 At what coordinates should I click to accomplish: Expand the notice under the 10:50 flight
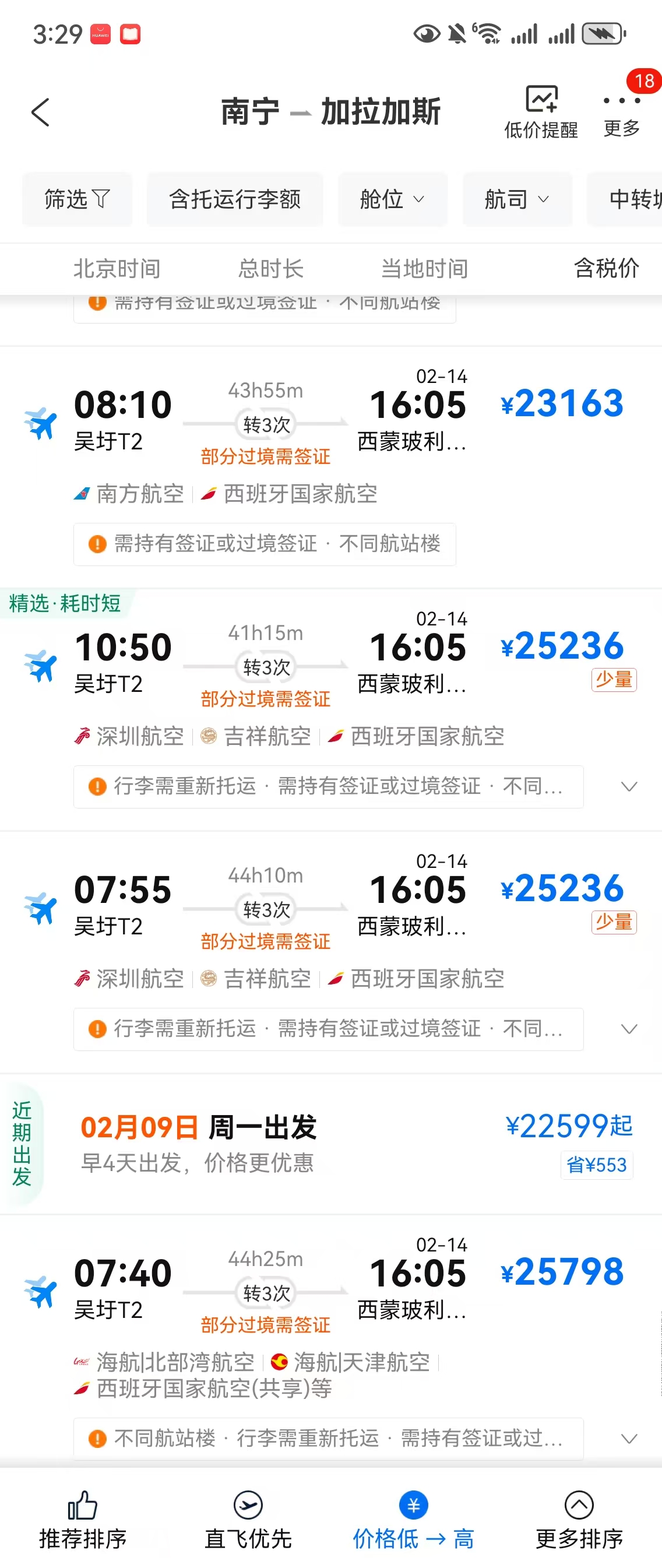pyautogui.click(x=629, y=786)
